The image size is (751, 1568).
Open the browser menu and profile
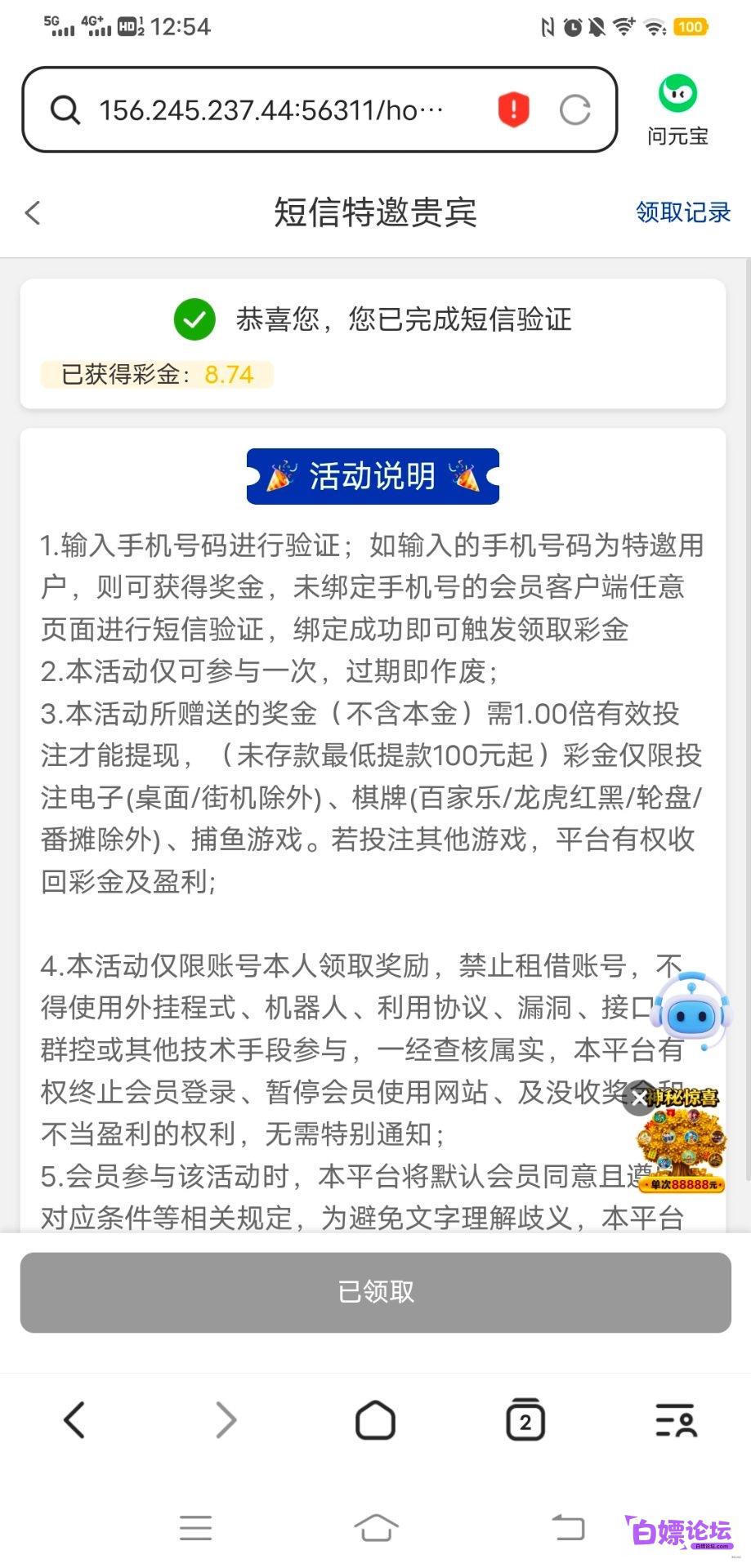[676, 1420]
